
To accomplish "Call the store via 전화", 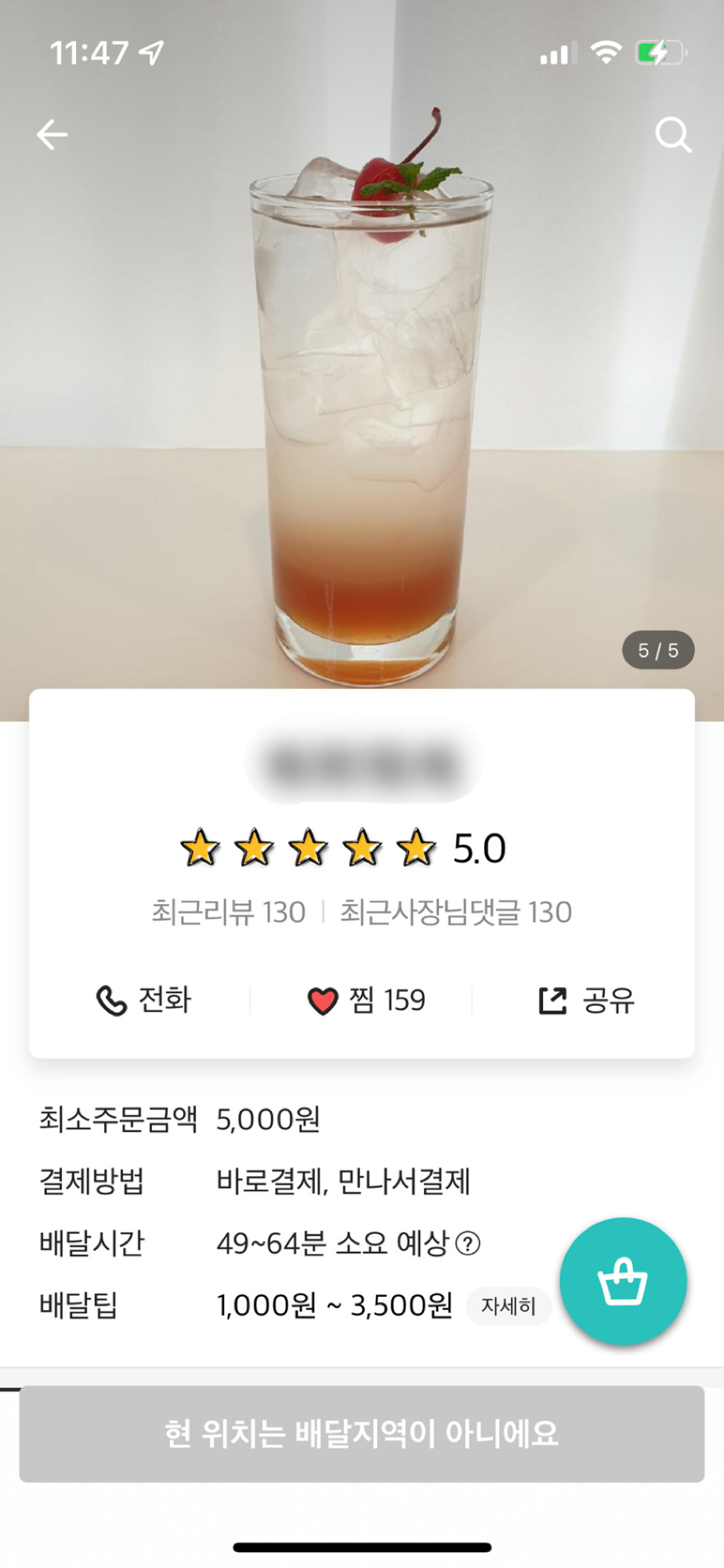I will (143, 1000).
